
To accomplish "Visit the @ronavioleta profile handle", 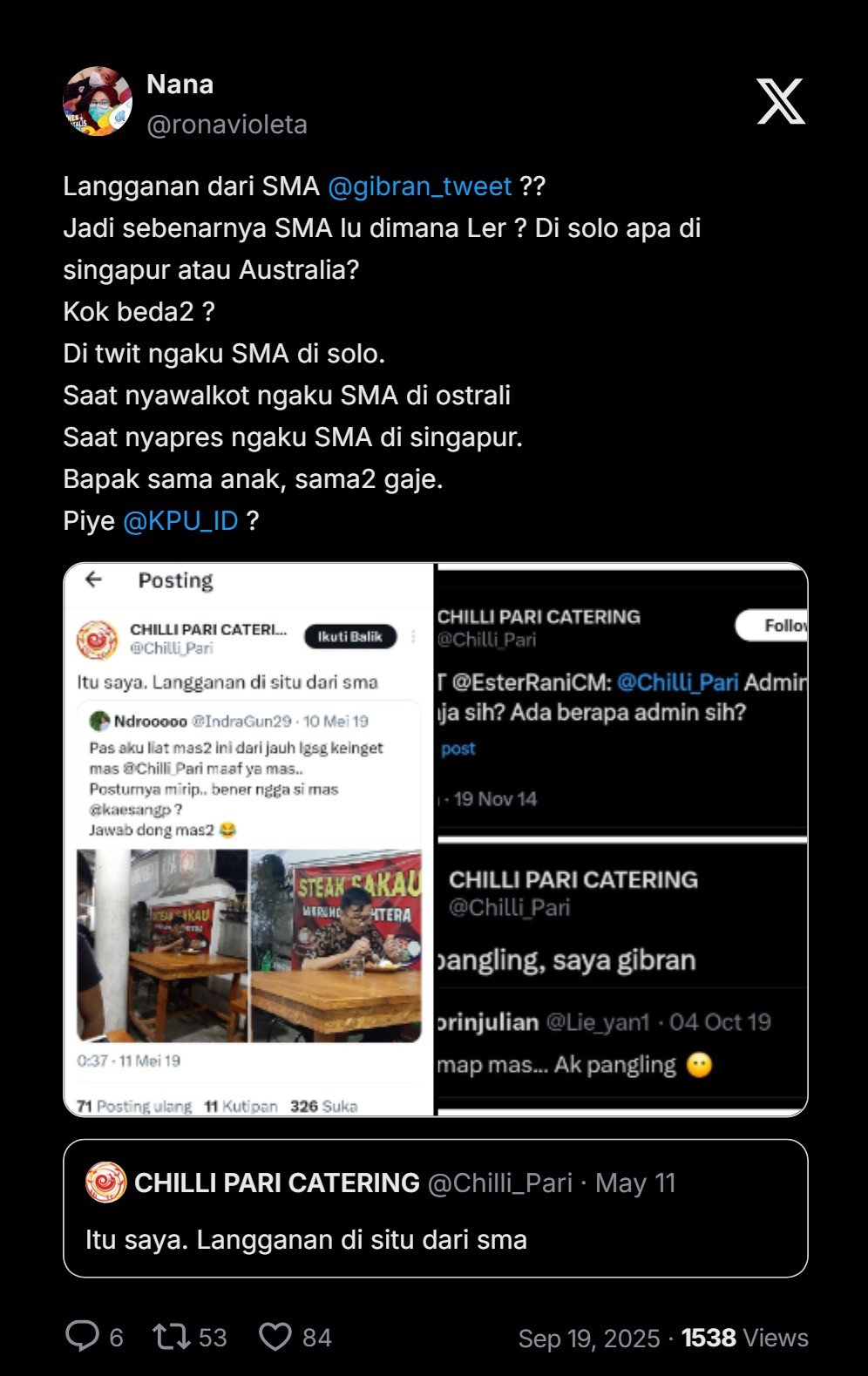I will coord(227,125).
